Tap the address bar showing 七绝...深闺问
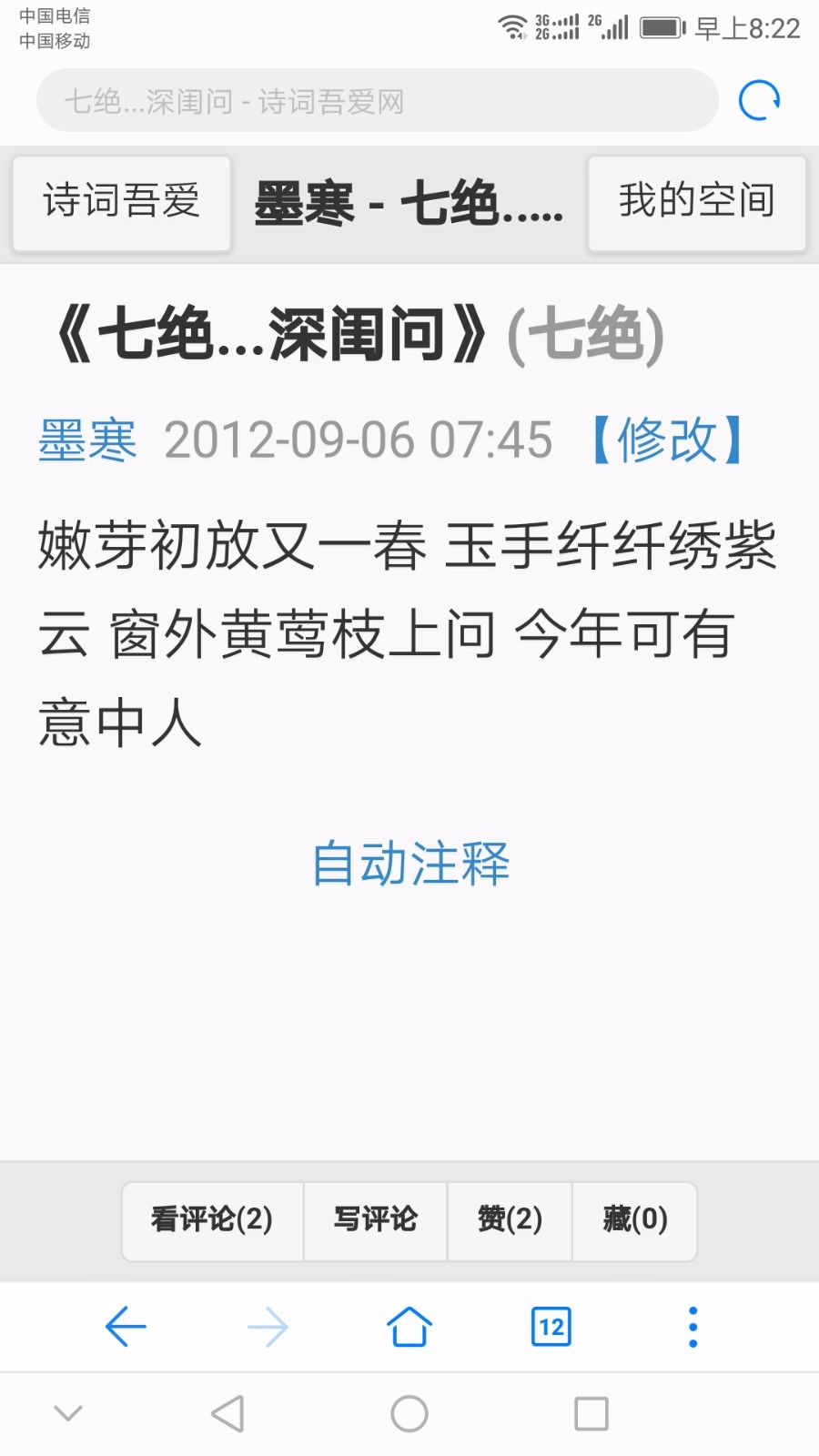Screen dimensions: 819x1456 [x=377, y=101]
